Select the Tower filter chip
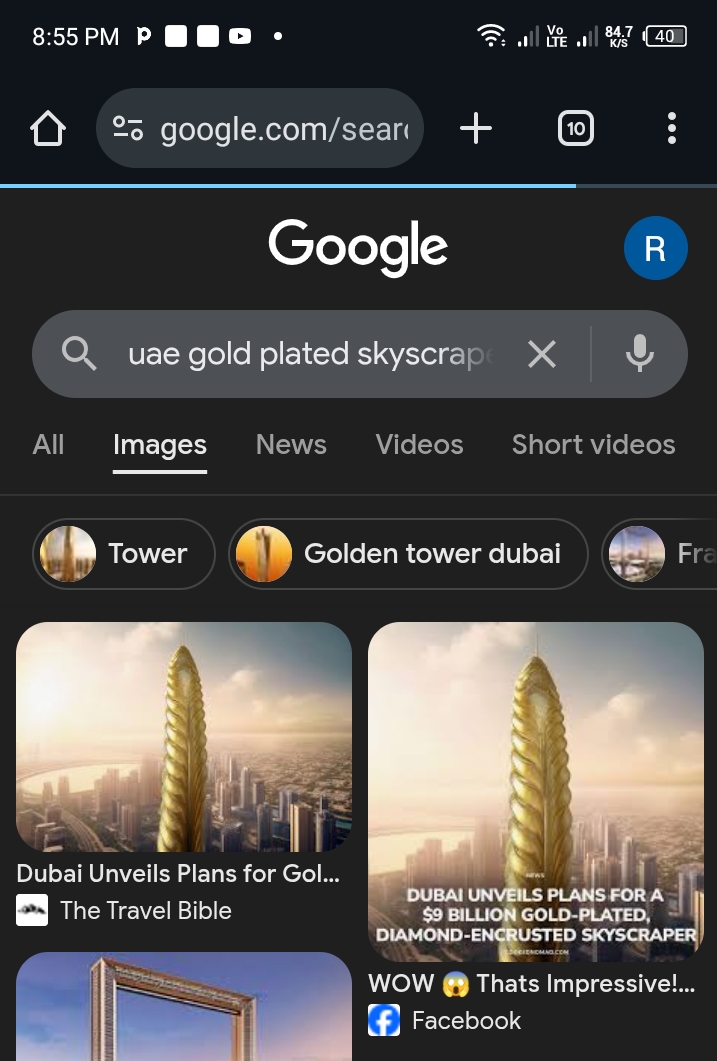717x1061 pixels. click(x=125, y=554)
